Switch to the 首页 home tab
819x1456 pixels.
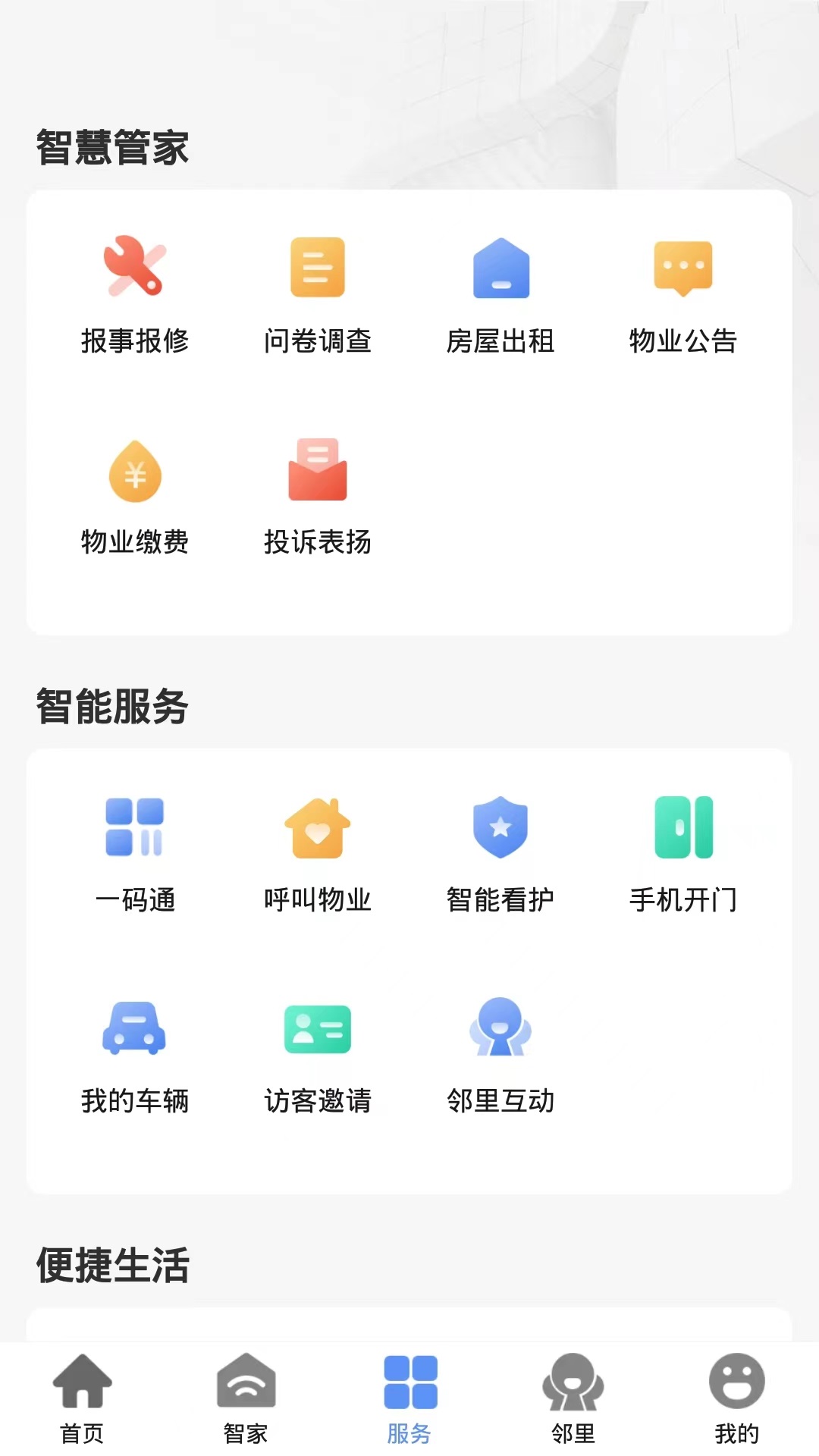point(82,1398)
